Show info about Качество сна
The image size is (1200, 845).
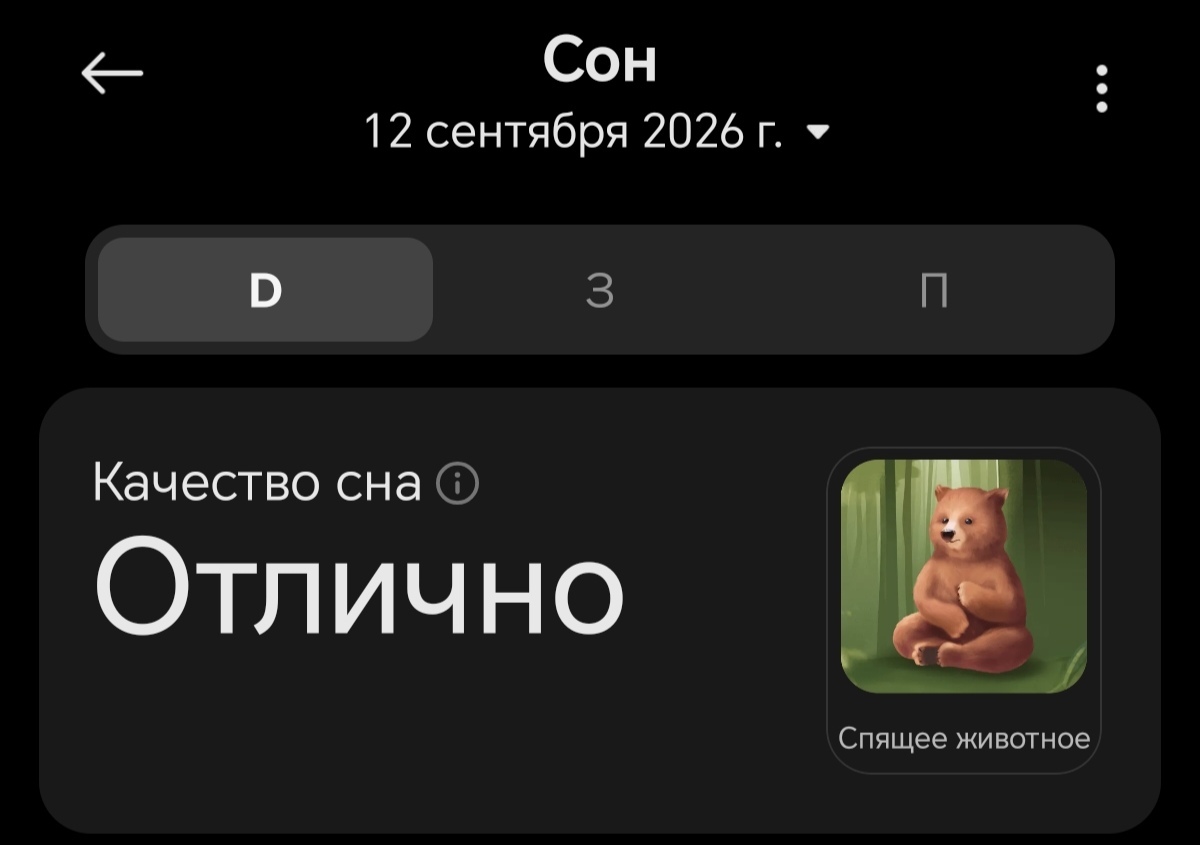(x=458, y=485)
